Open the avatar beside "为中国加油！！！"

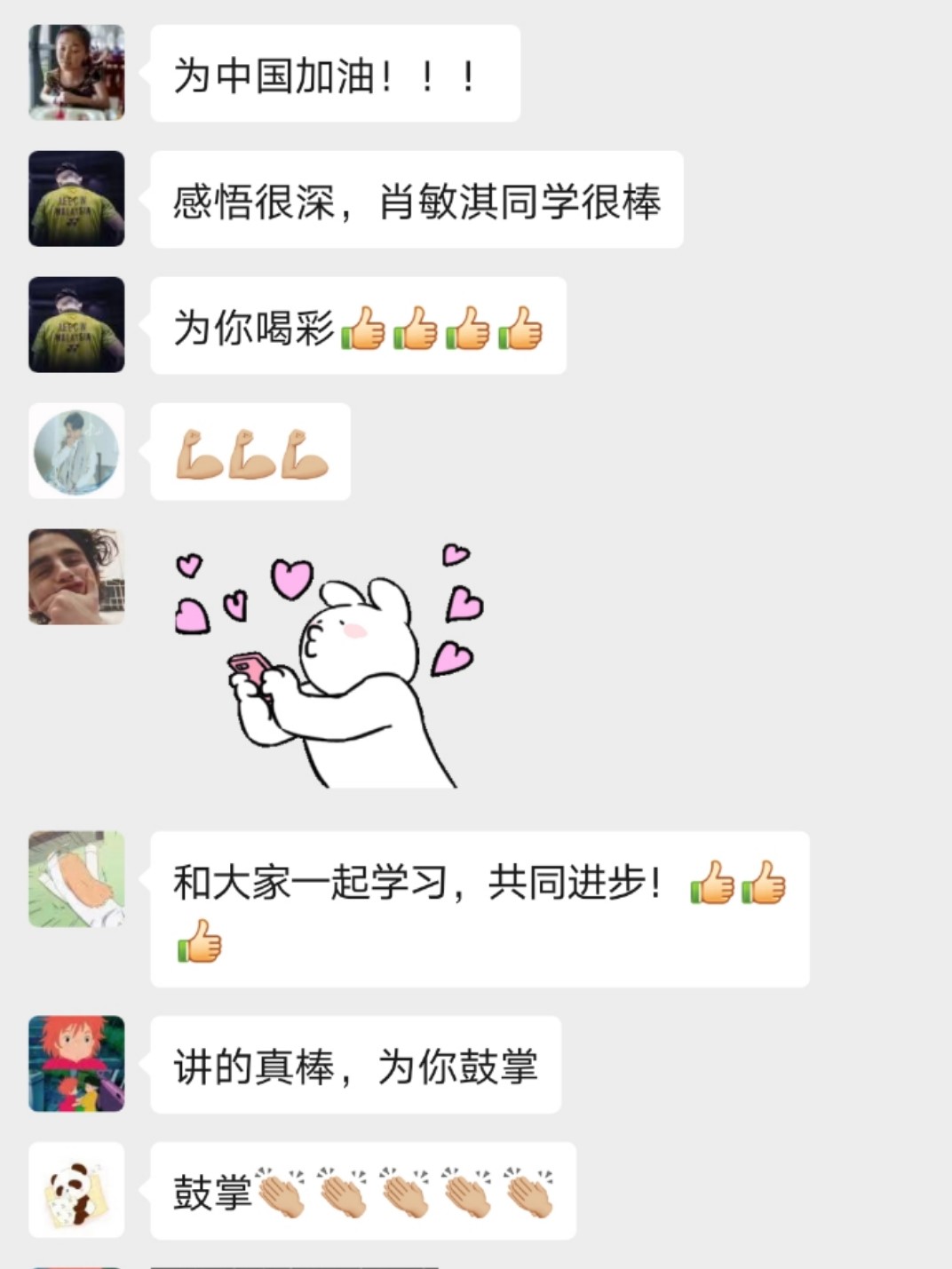(x=76, y=73)
